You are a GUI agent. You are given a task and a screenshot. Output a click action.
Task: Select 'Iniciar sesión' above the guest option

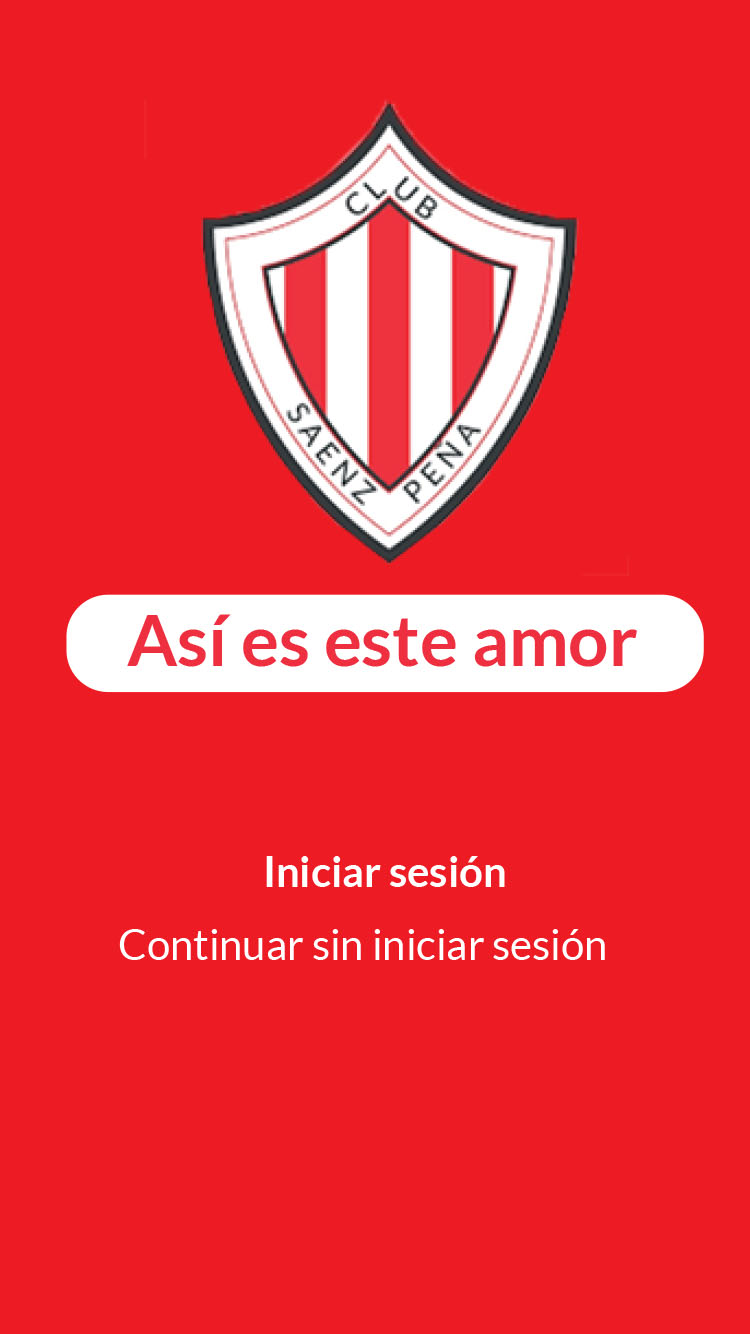[x=385, y=872]
